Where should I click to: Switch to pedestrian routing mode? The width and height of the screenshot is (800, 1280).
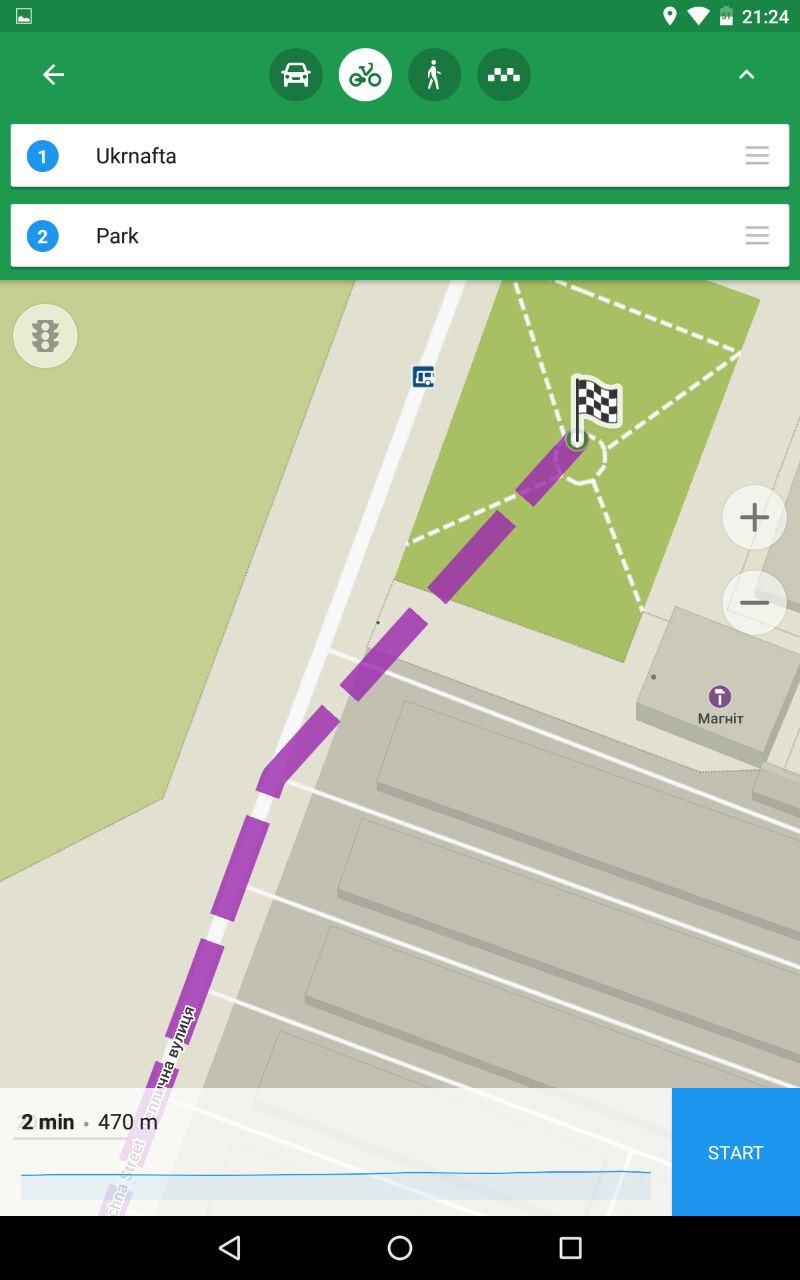434,75
